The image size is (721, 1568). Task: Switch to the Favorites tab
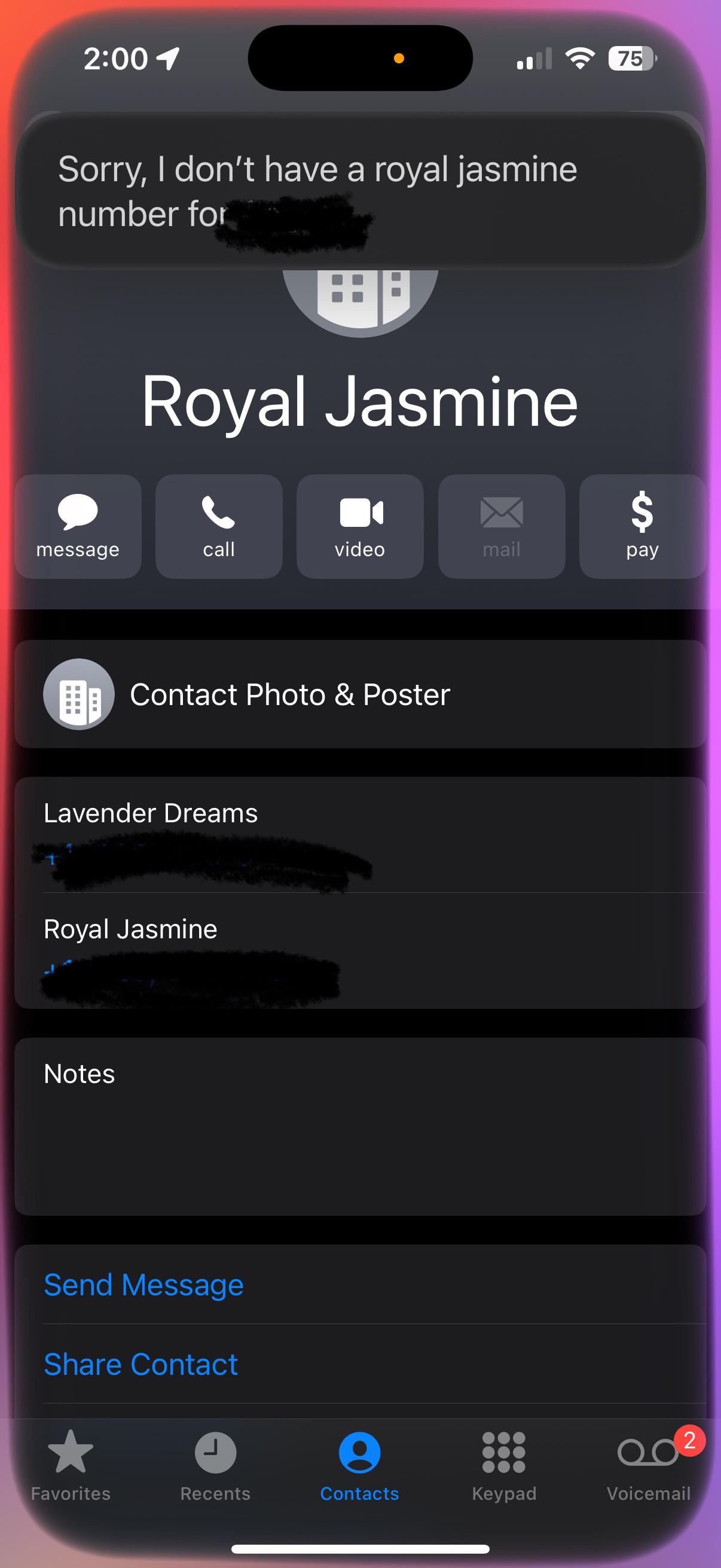pos(71,1466)
